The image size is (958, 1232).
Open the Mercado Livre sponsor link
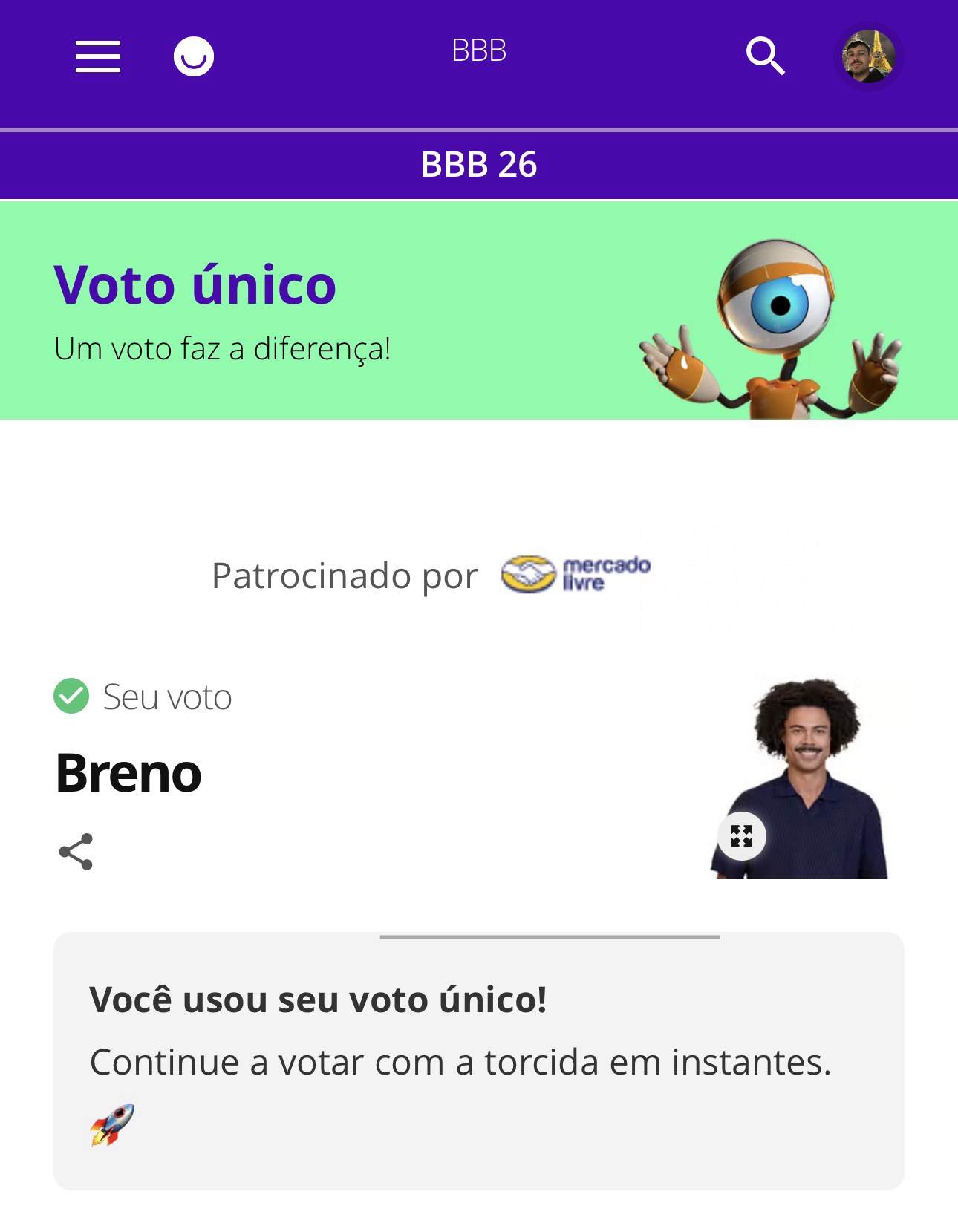pos(576,575)
